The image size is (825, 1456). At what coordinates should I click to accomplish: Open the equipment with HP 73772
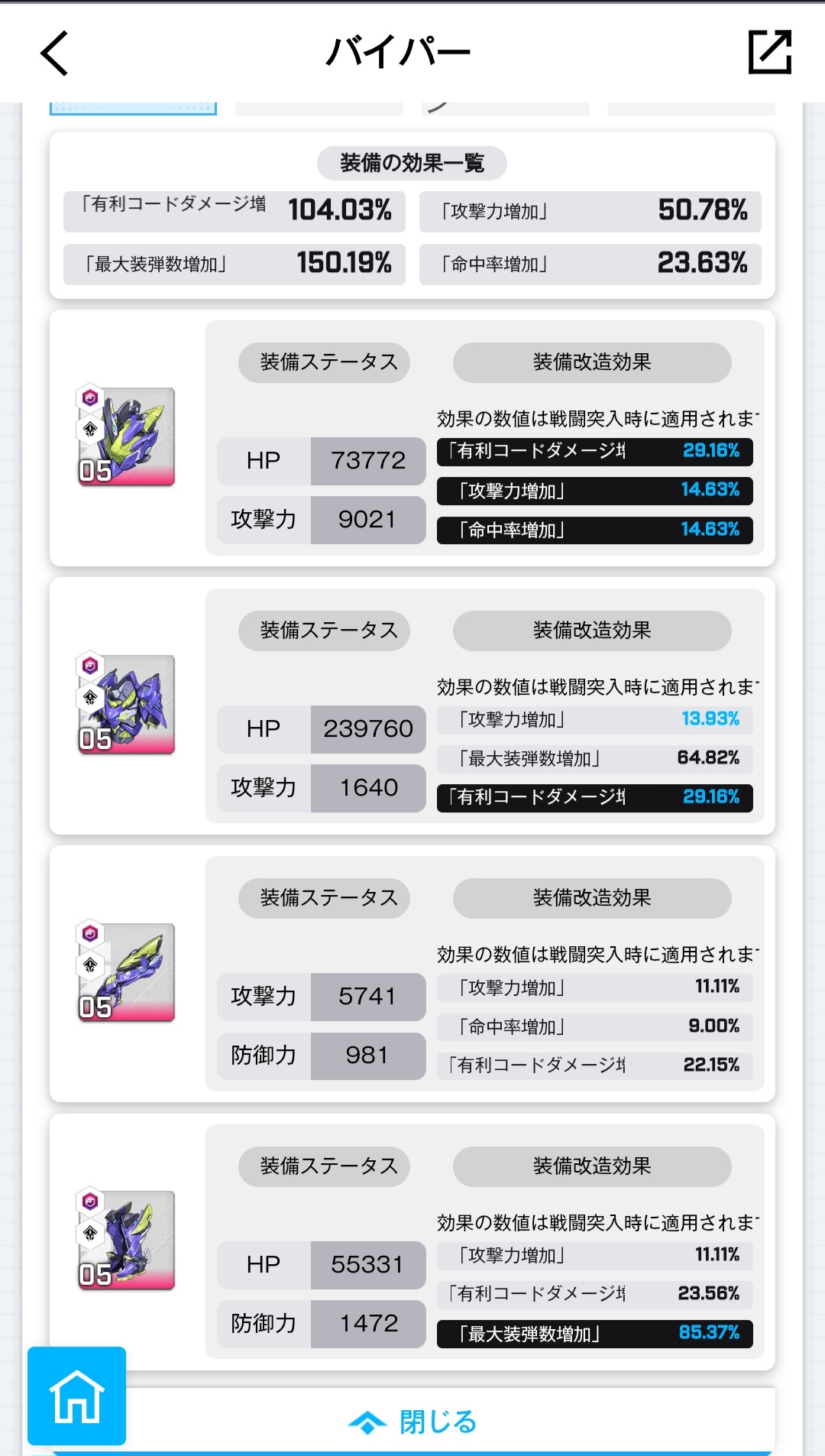127,436
